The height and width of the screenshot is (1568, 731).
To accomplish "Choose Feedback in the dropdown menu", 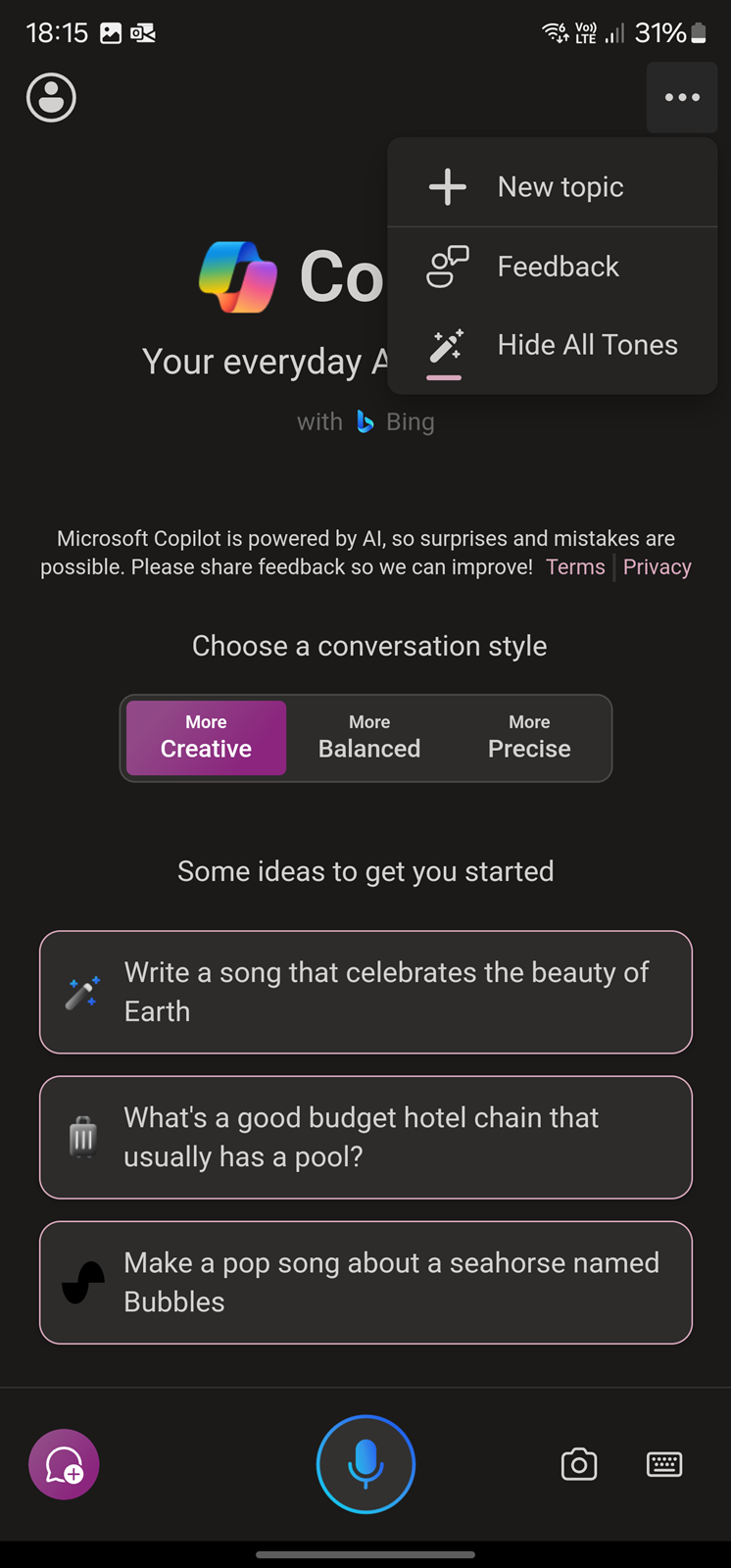I will [x=553, y=267].
